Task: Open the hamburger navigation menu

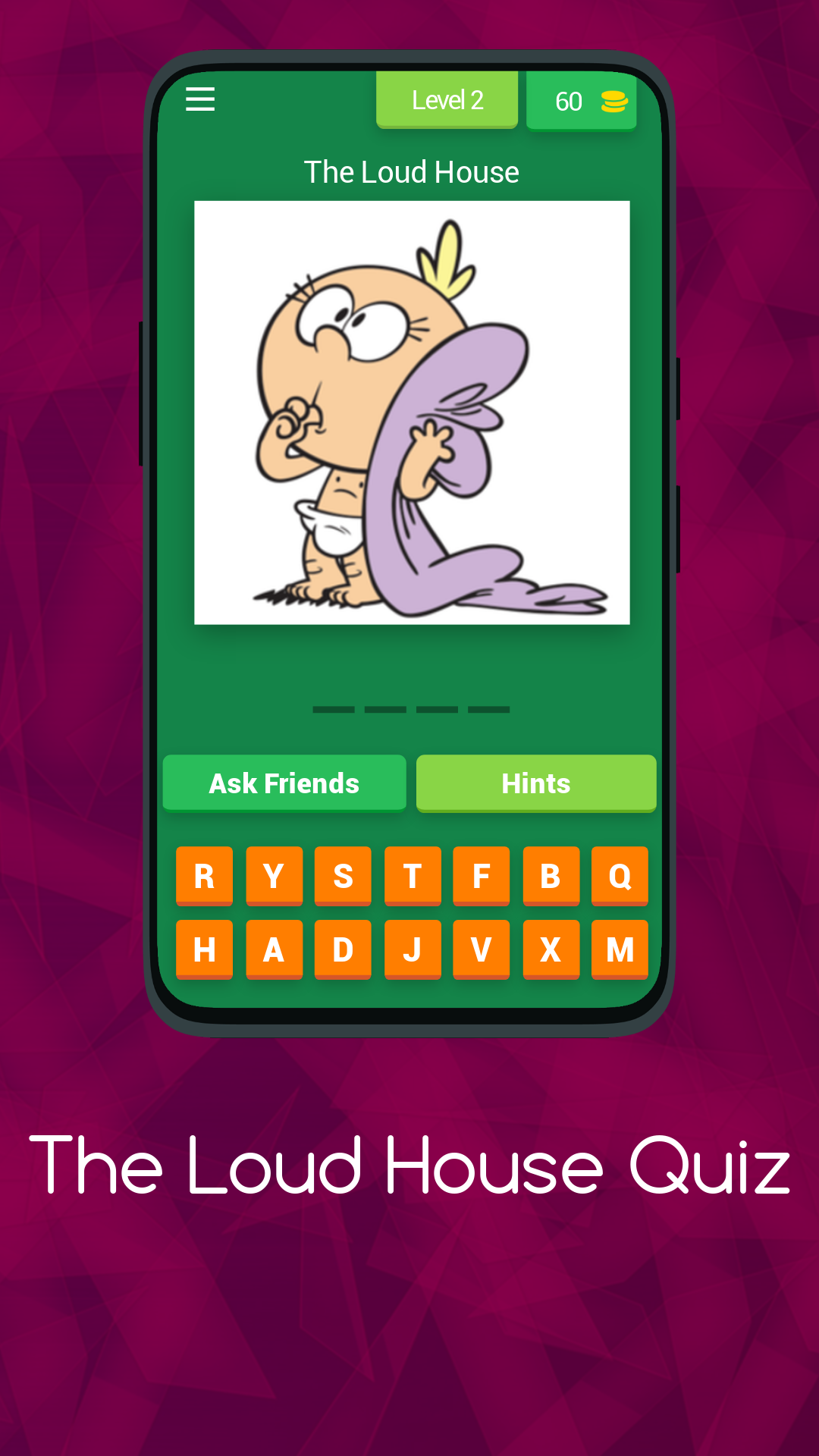Action: click(199, 99)
